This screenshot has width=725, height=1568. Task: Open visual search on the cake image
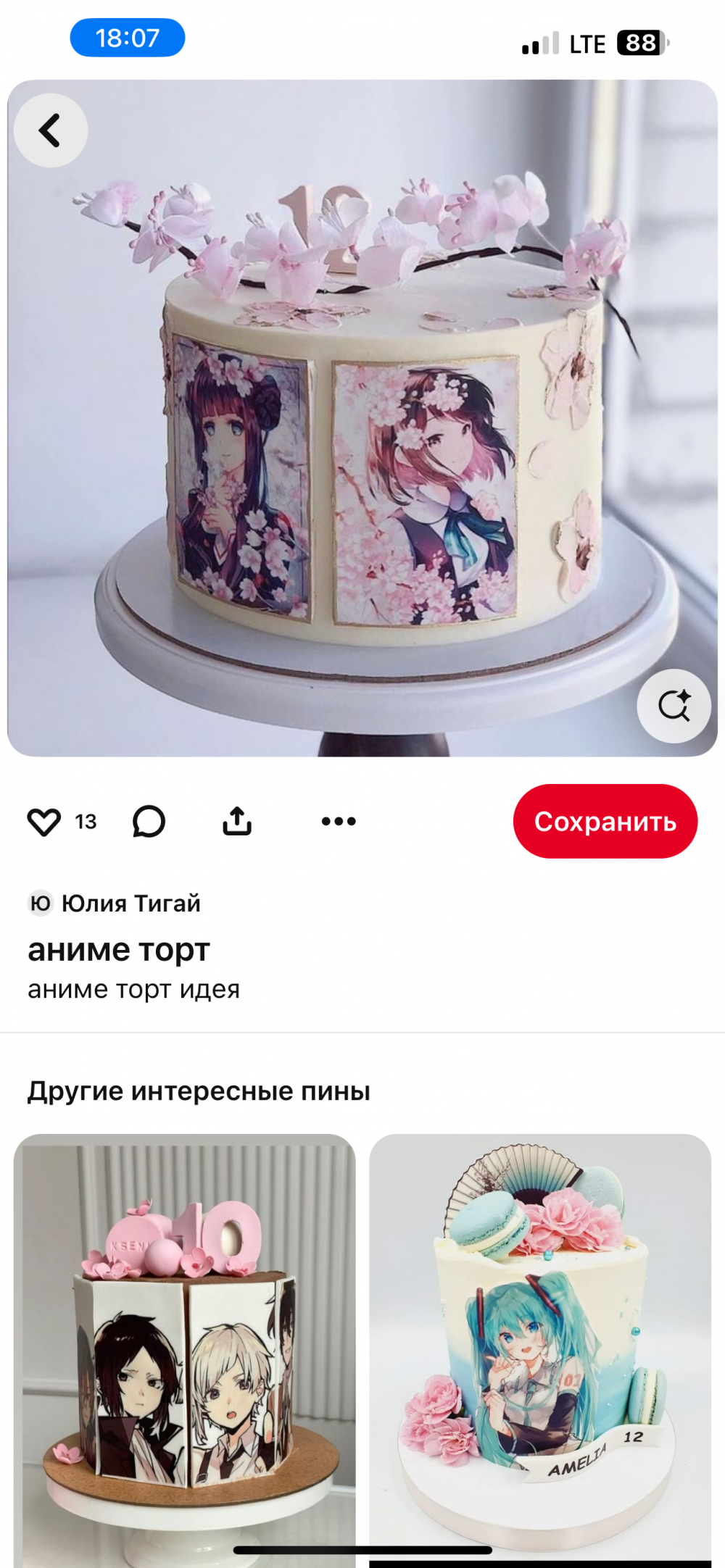pyautogui.click(x=674, y=705)
